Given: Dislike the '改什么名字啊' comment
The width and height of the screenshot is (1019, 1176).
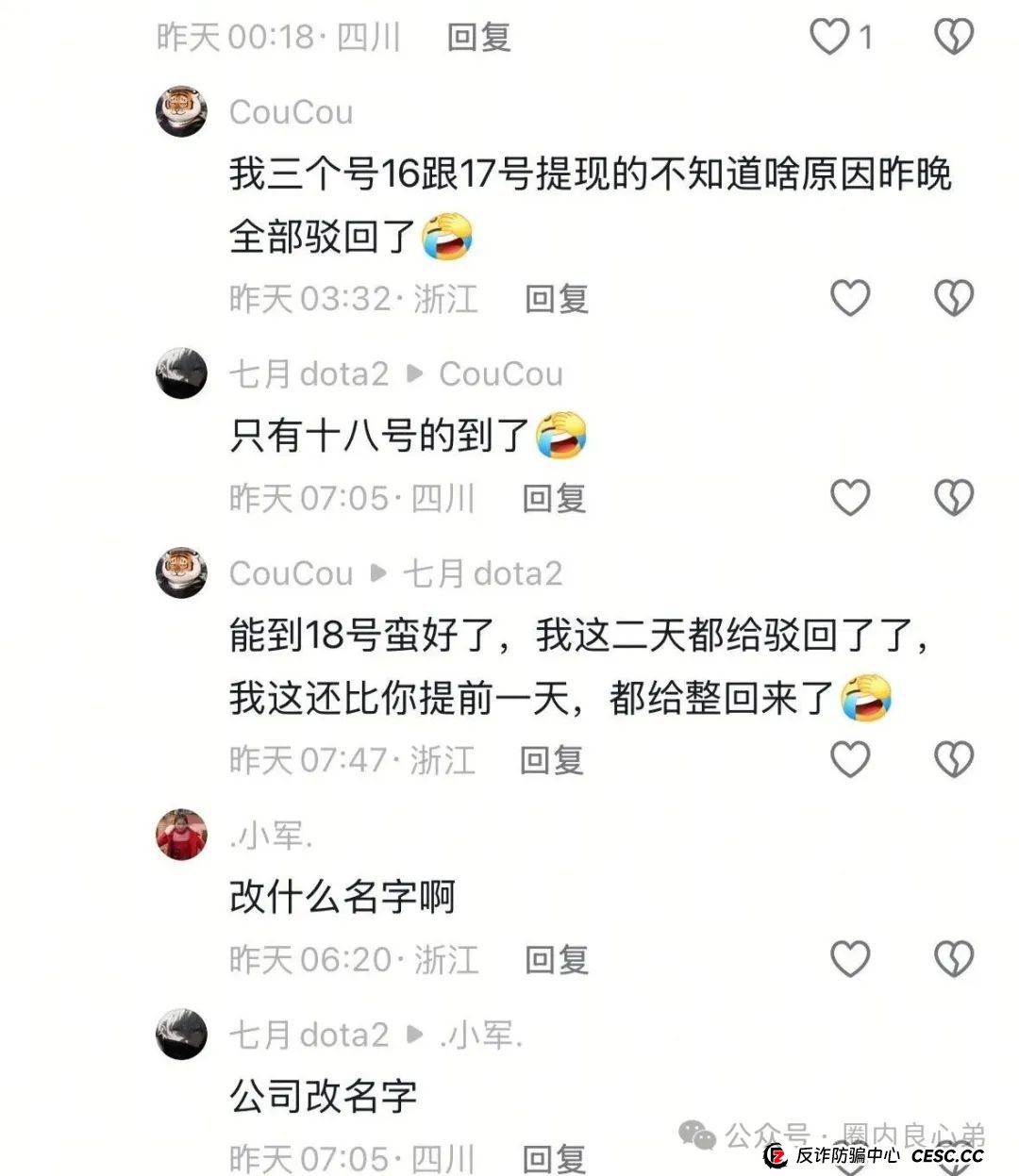Looking at the screenshot, I should pos(953,959).
